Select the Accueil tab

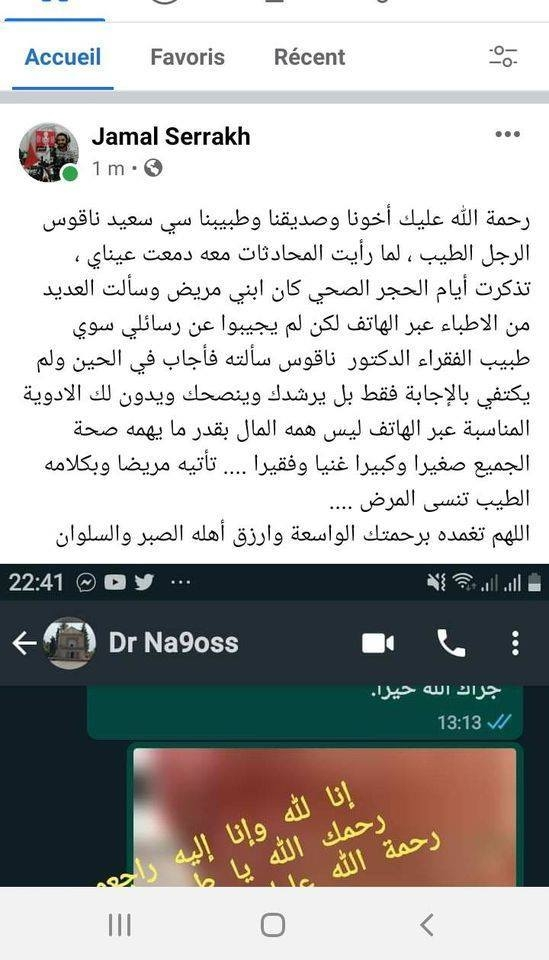coord(62,57)
